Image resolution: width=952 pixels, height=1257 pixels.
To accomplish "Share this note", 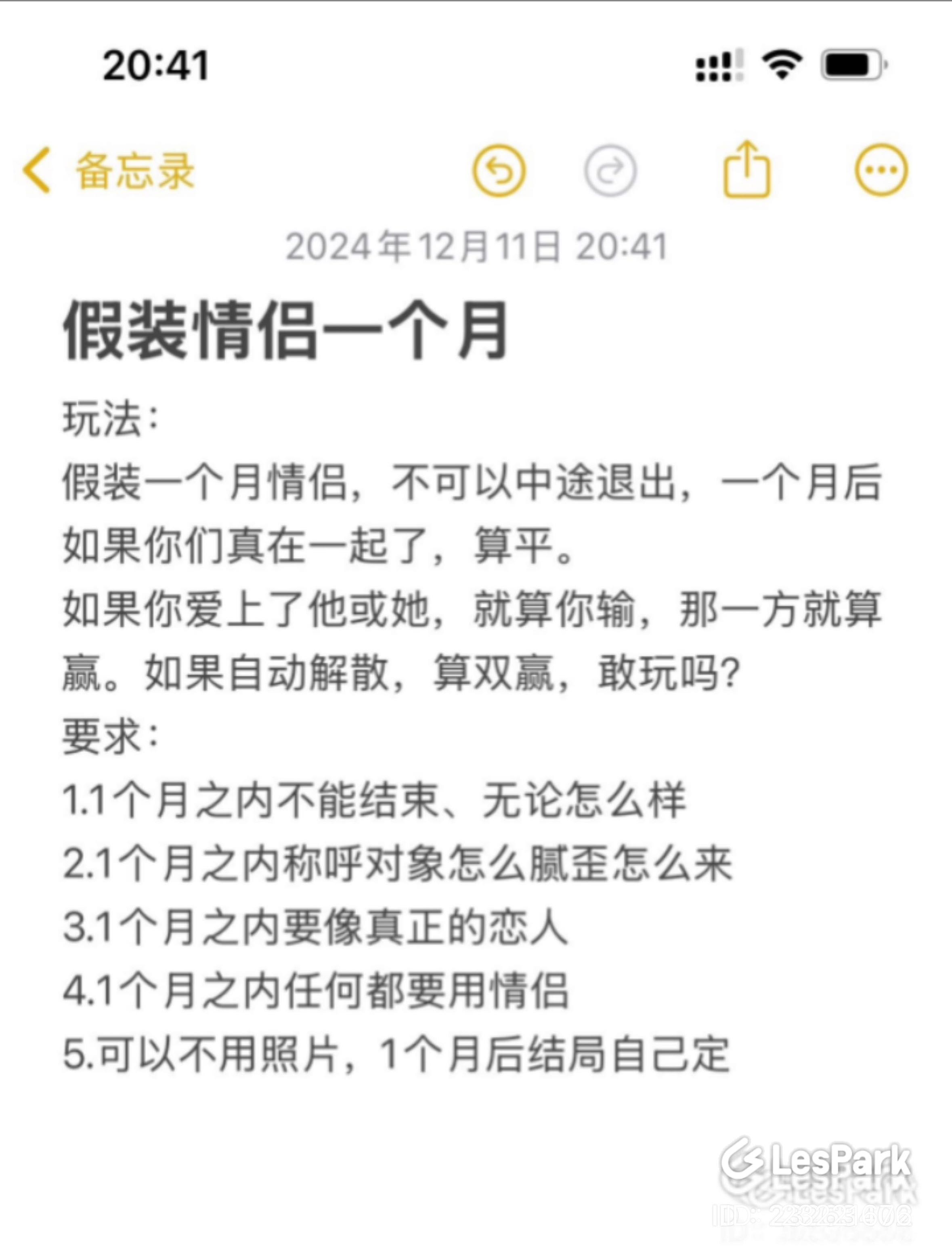I will point(747,169).
